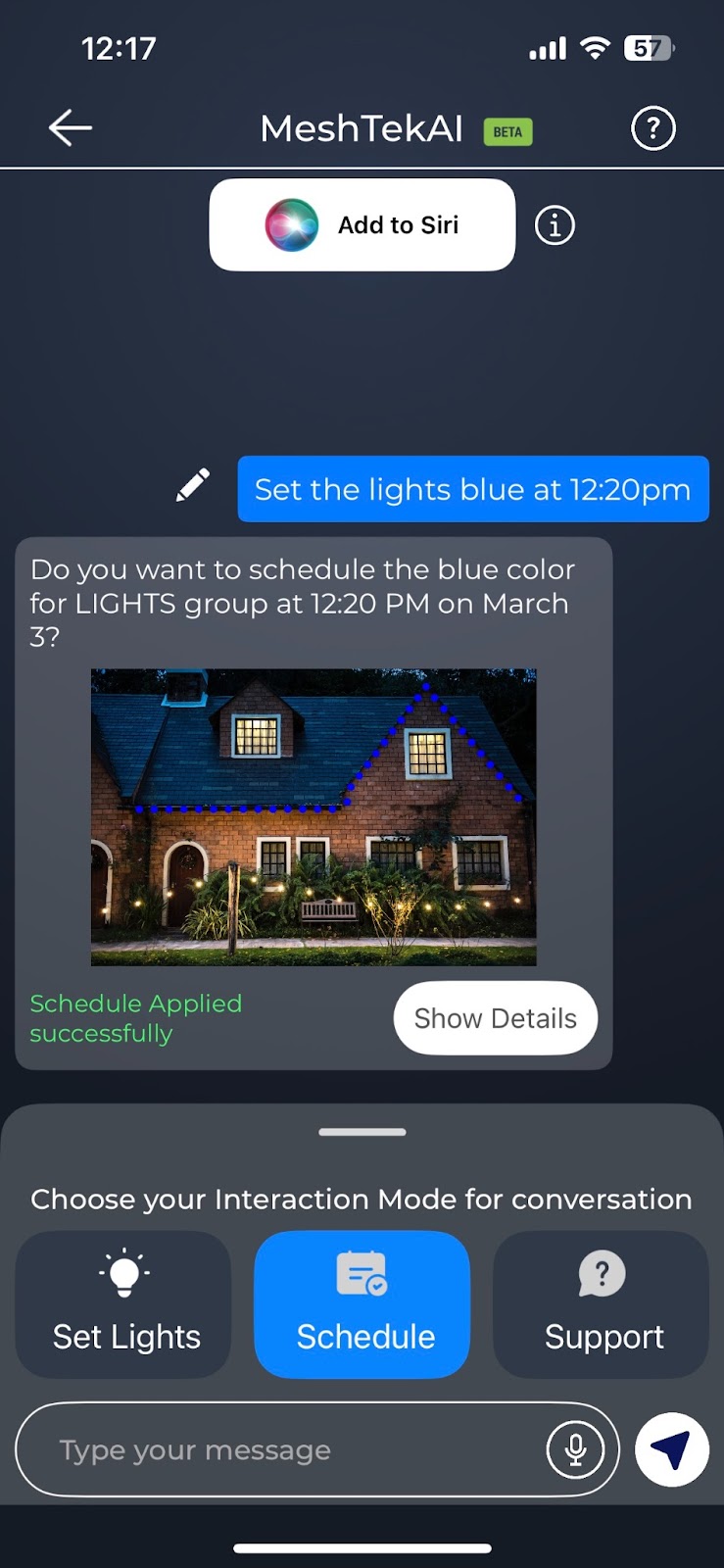The height and width of the screenshot is (1568, 724).
Task: Focus the Type your message field
Action: [x=284, y=1449]
